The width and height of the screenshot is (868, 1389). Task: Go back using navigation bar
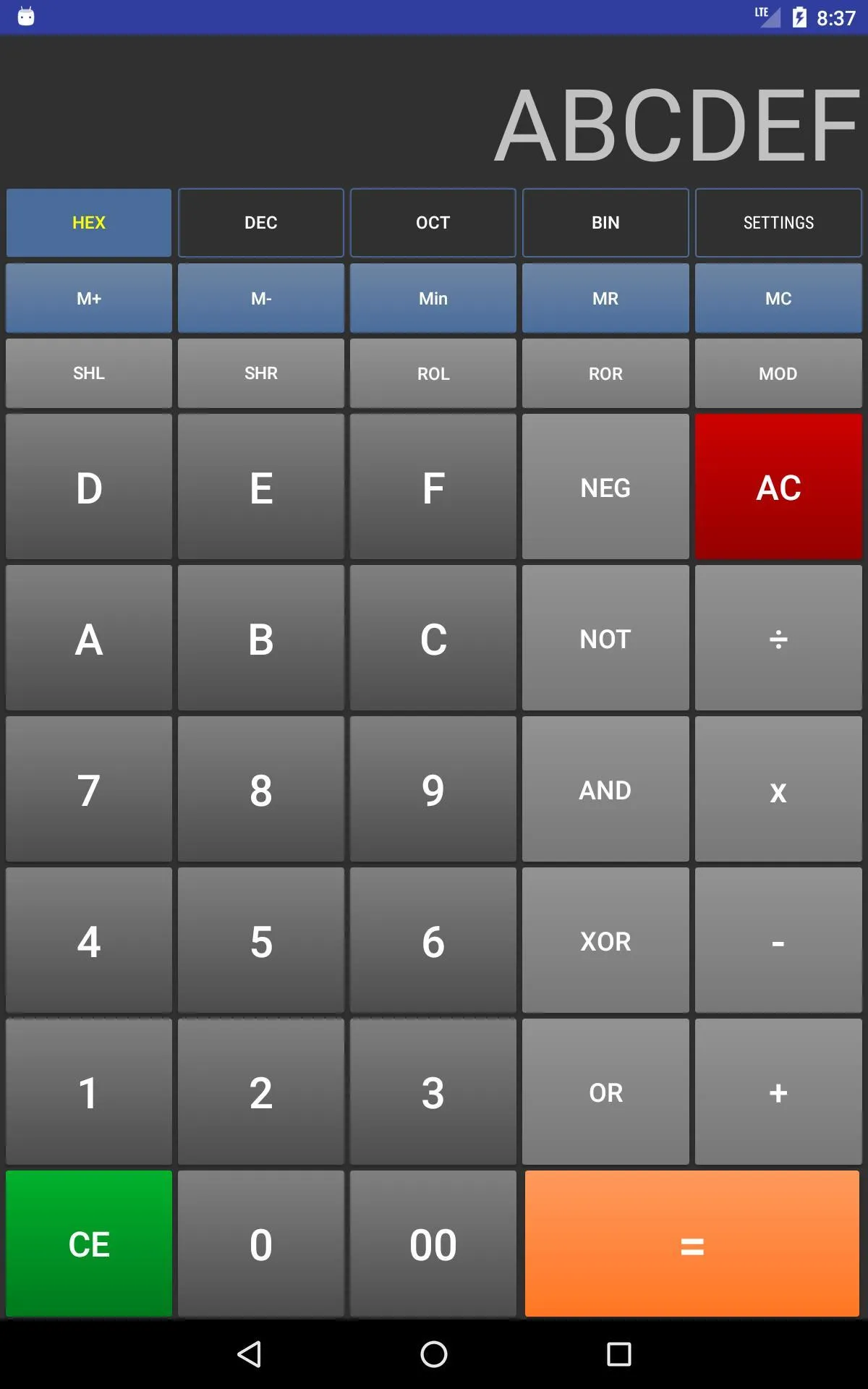(249, 1354)
